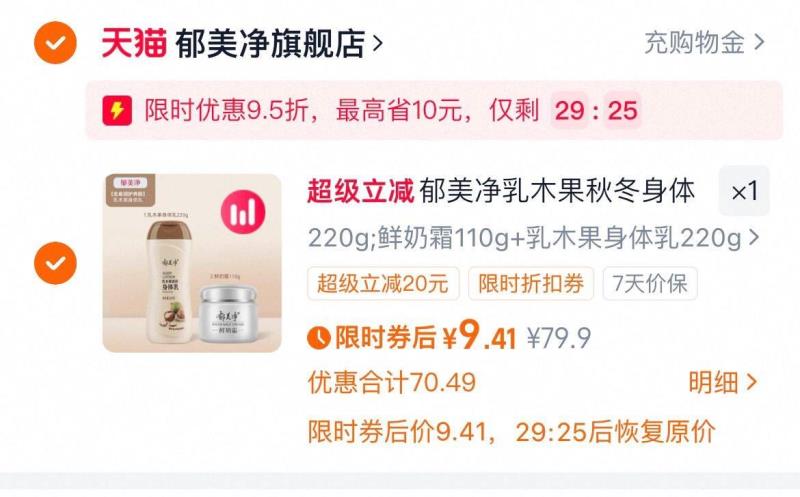Viewport: 800px width, 497px height.
Task: View the 明细 discount breakdown
Action: pos(722,382)
